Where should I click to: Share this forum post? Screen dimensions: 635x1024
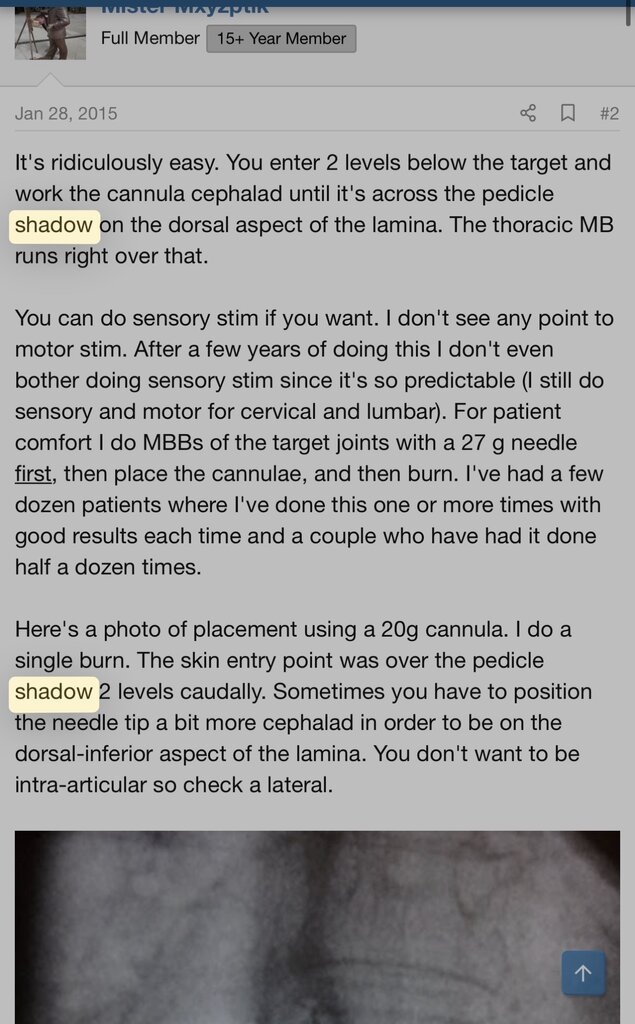528,113
